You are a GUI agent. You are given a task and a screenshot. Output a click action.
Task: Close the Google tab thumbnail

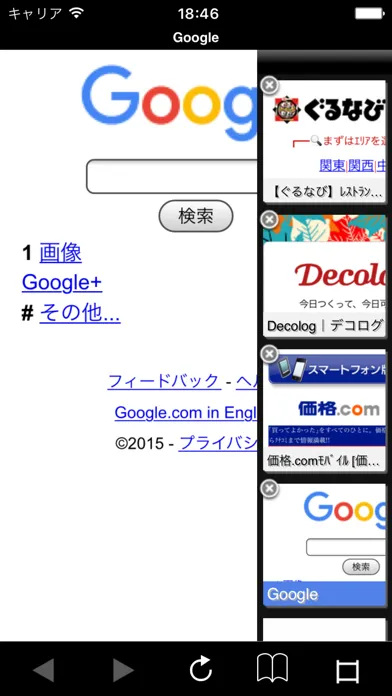coord(269,488)
